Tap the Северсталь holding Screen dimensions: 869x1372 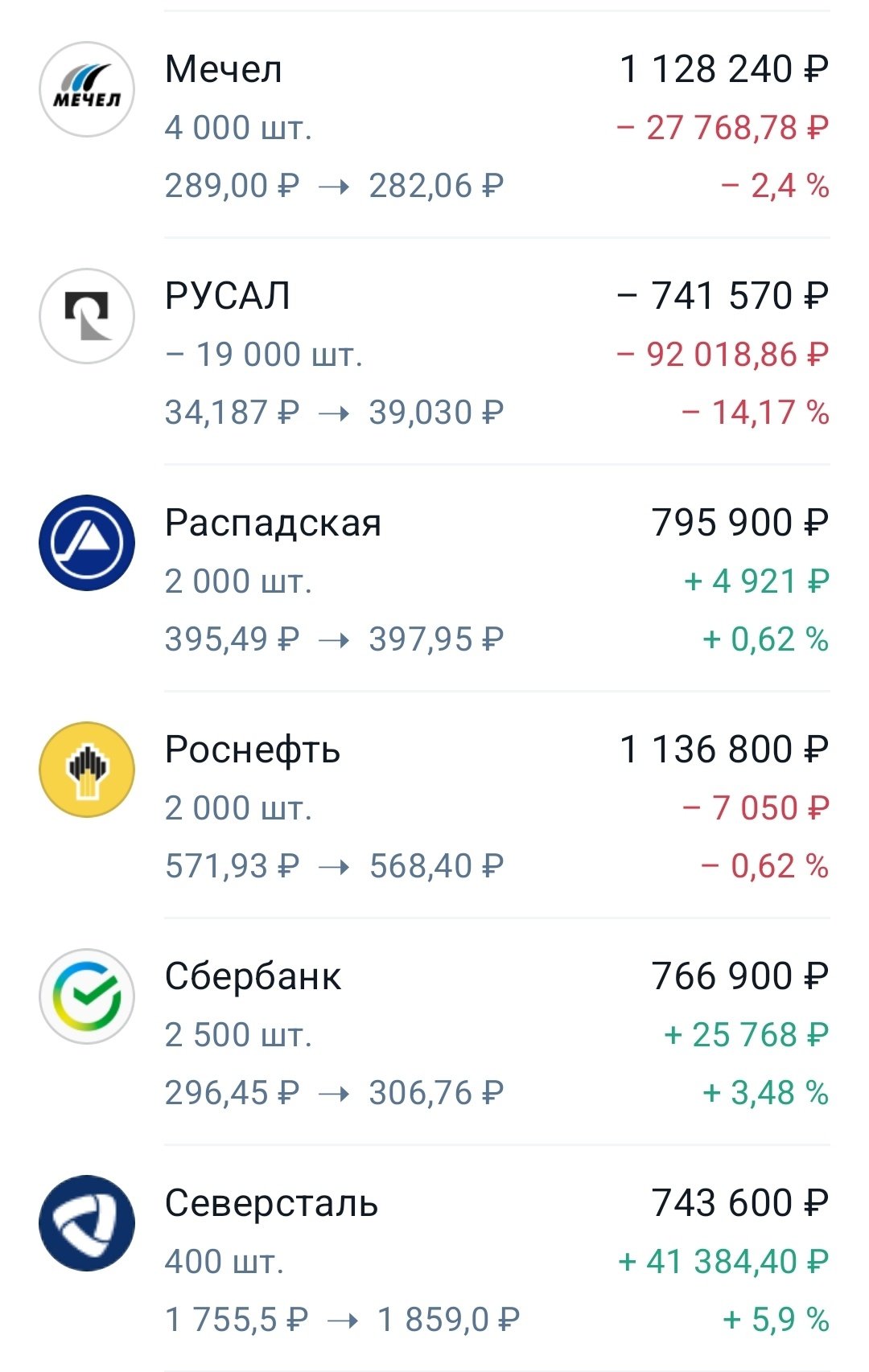pyautogui.click(x=434, y=1260)
